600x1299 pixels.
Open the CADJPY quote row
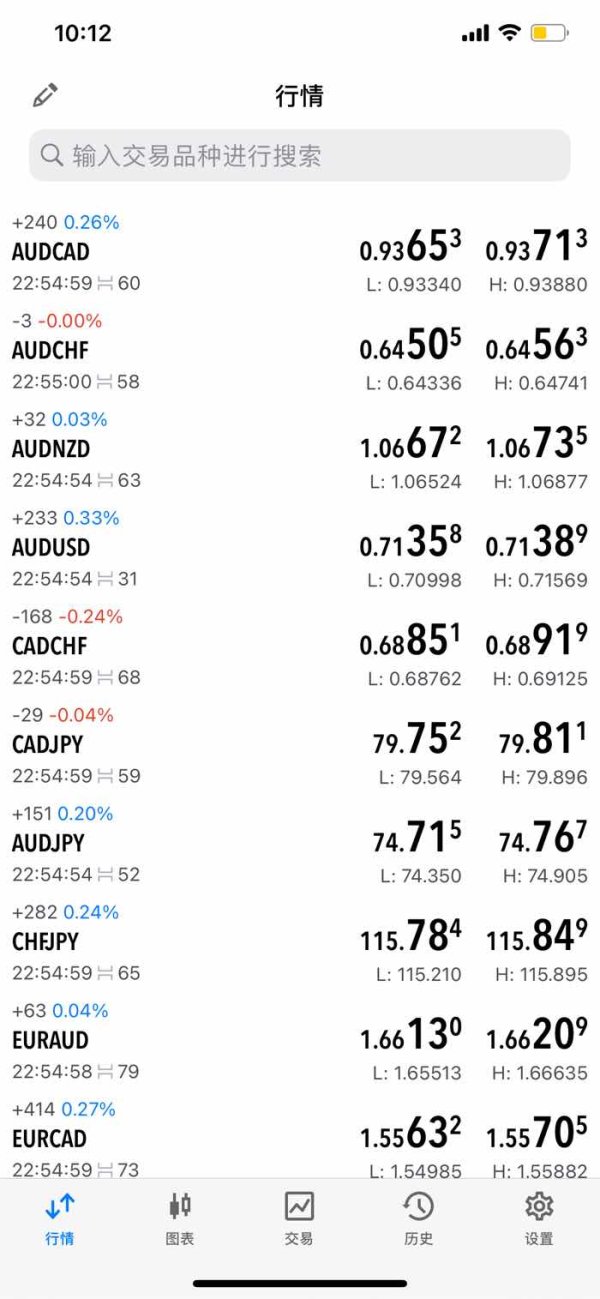[300, 745]
